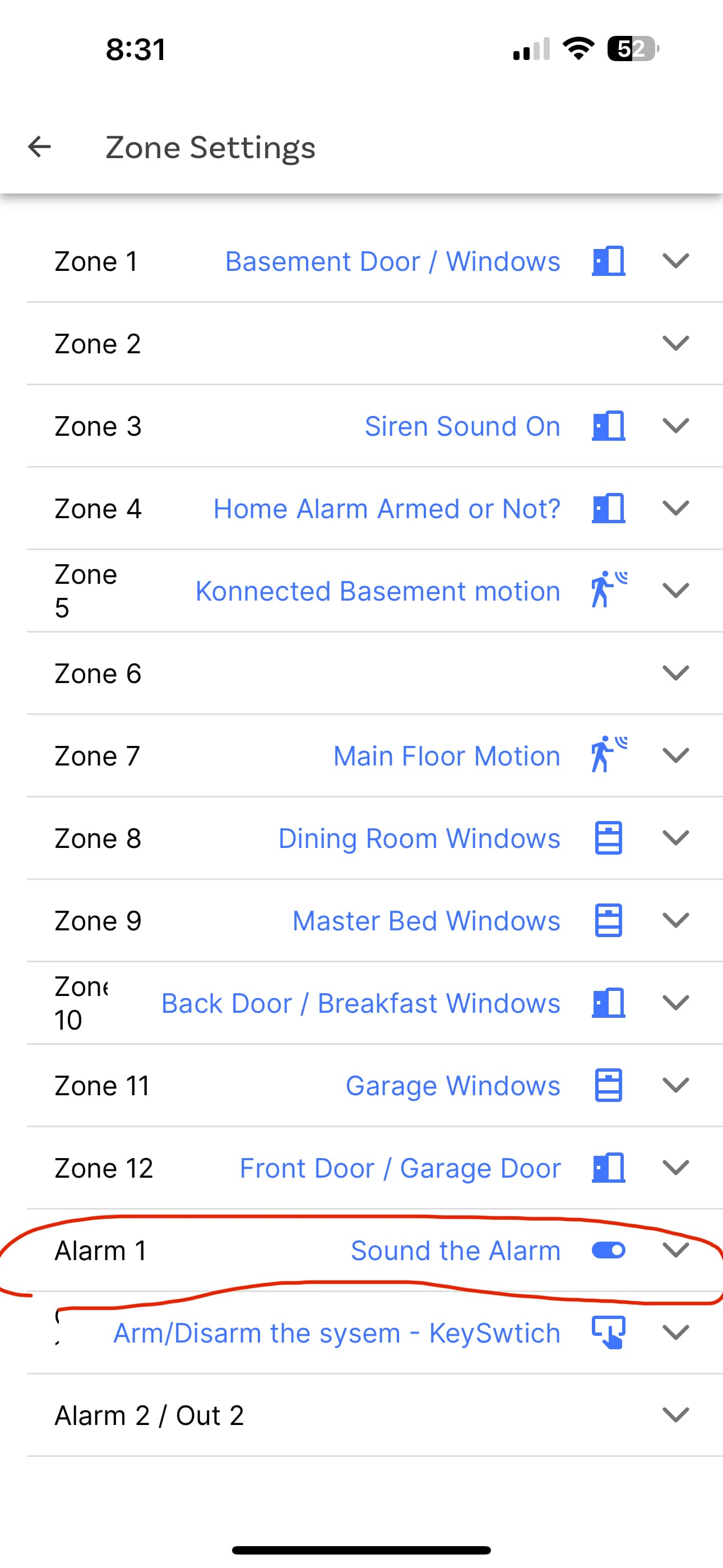Open Zone 3 Siren Sound On settings
The height and width of the screenshot is (1568, 723).
click(374, 426)
